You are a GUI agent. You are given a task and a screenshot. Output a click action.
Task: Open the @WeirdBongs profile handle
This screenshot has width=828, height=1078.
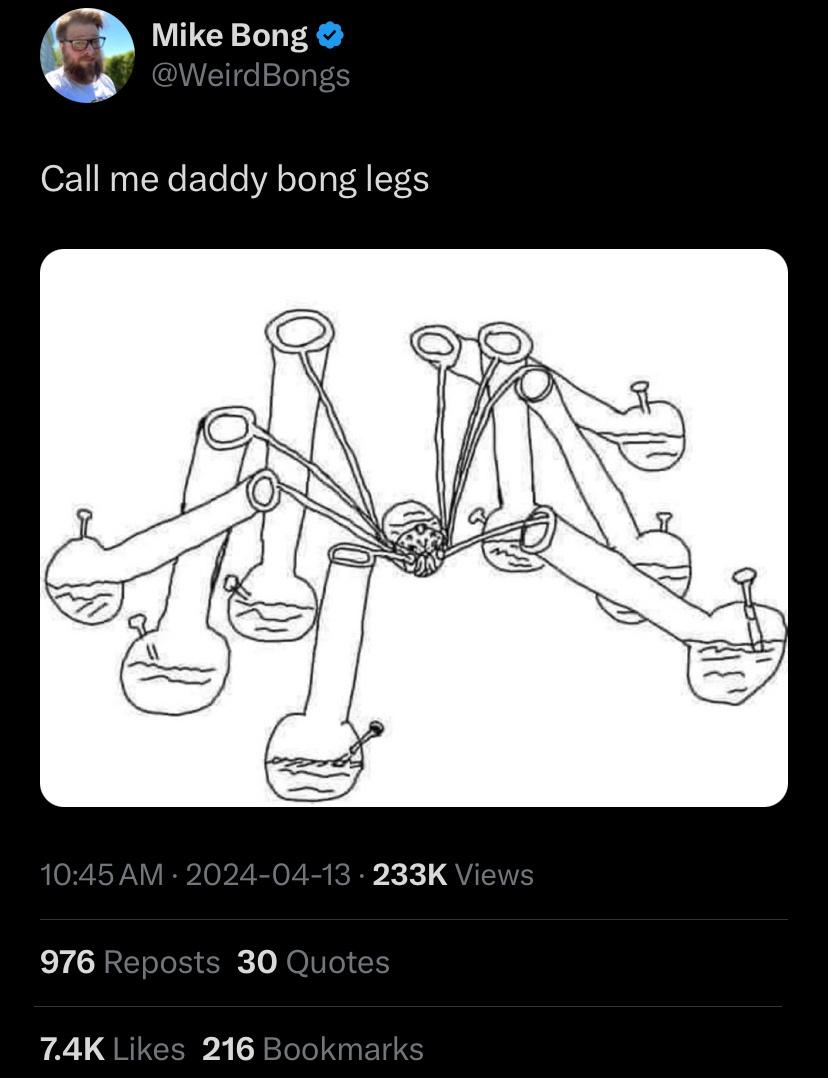[250, 75]
